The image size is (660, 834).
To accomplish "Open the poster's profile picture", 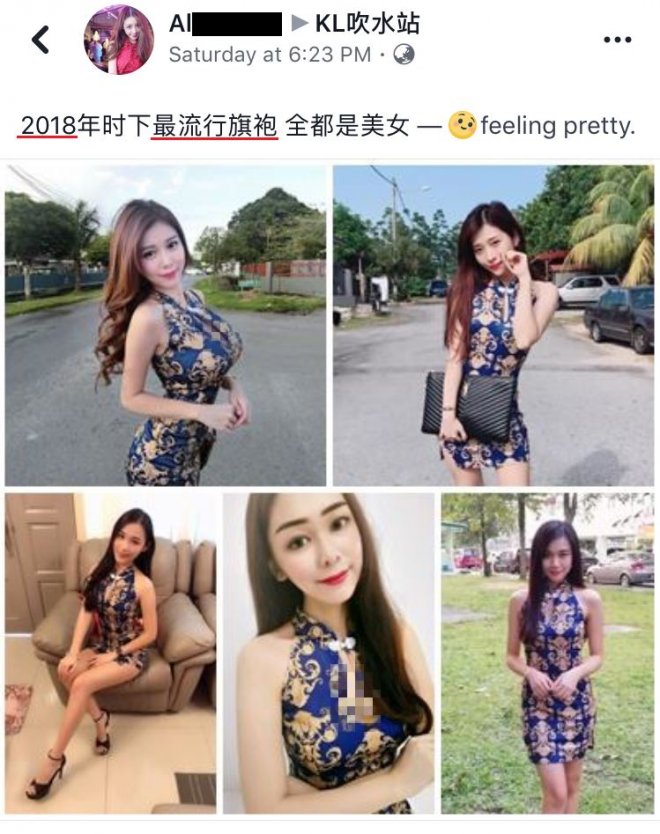I will coord(118,39).
